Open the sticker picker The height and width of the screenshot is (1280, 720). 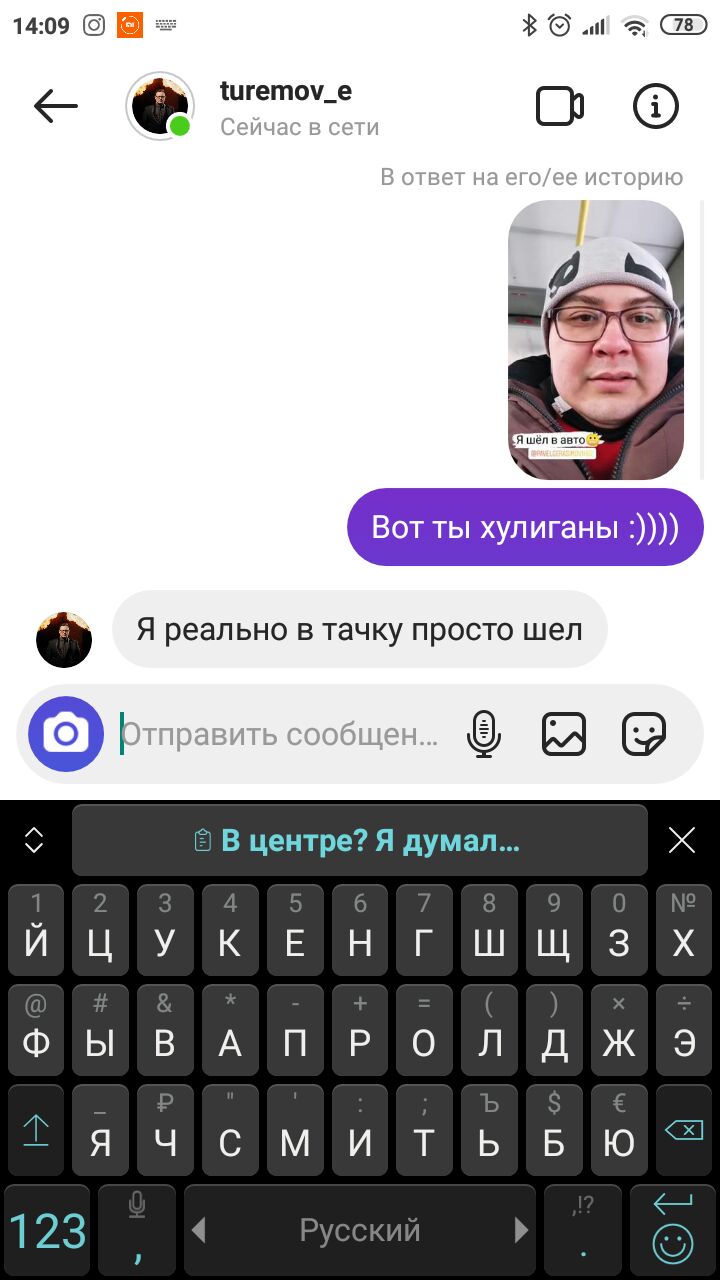tap(644, 735)
